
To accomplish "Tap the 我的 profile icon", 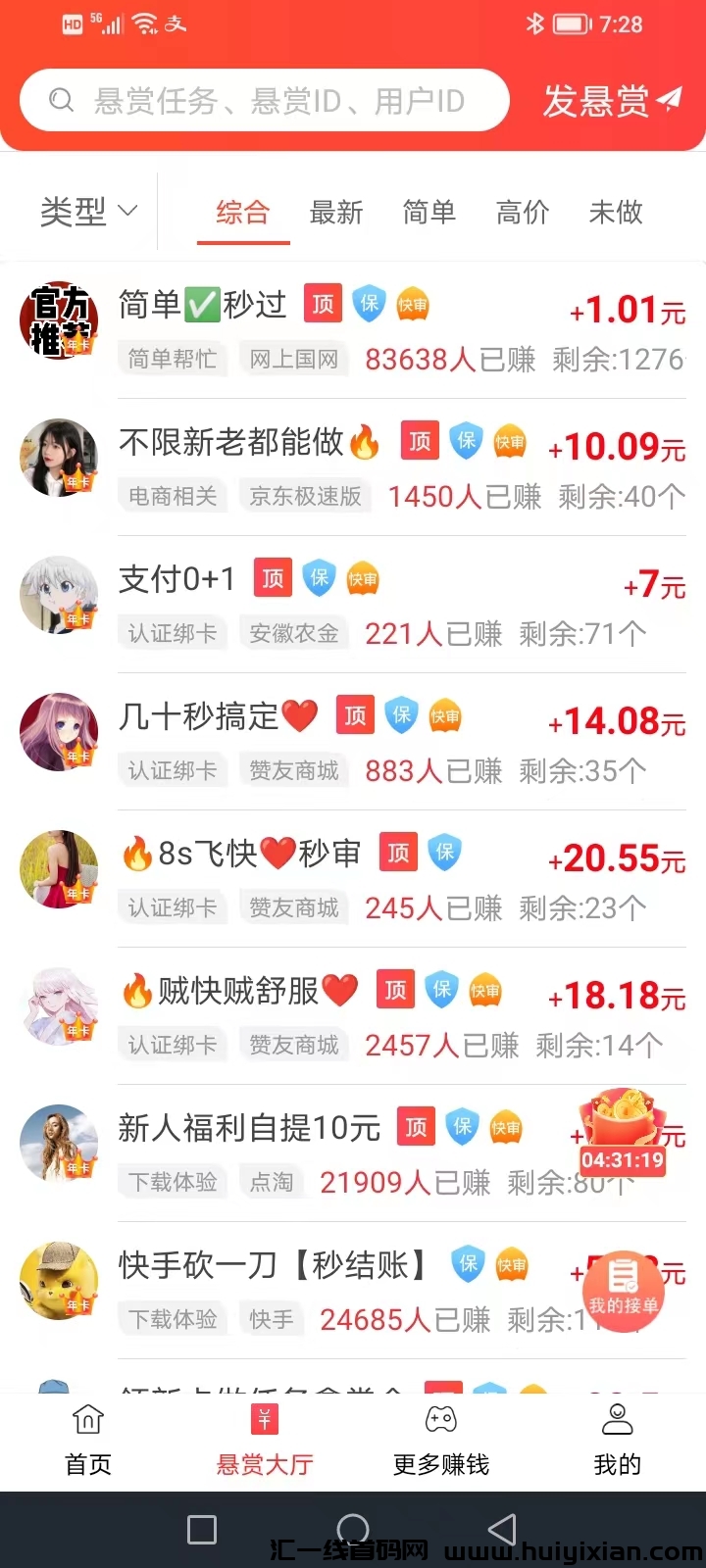I will [617, 1419].
